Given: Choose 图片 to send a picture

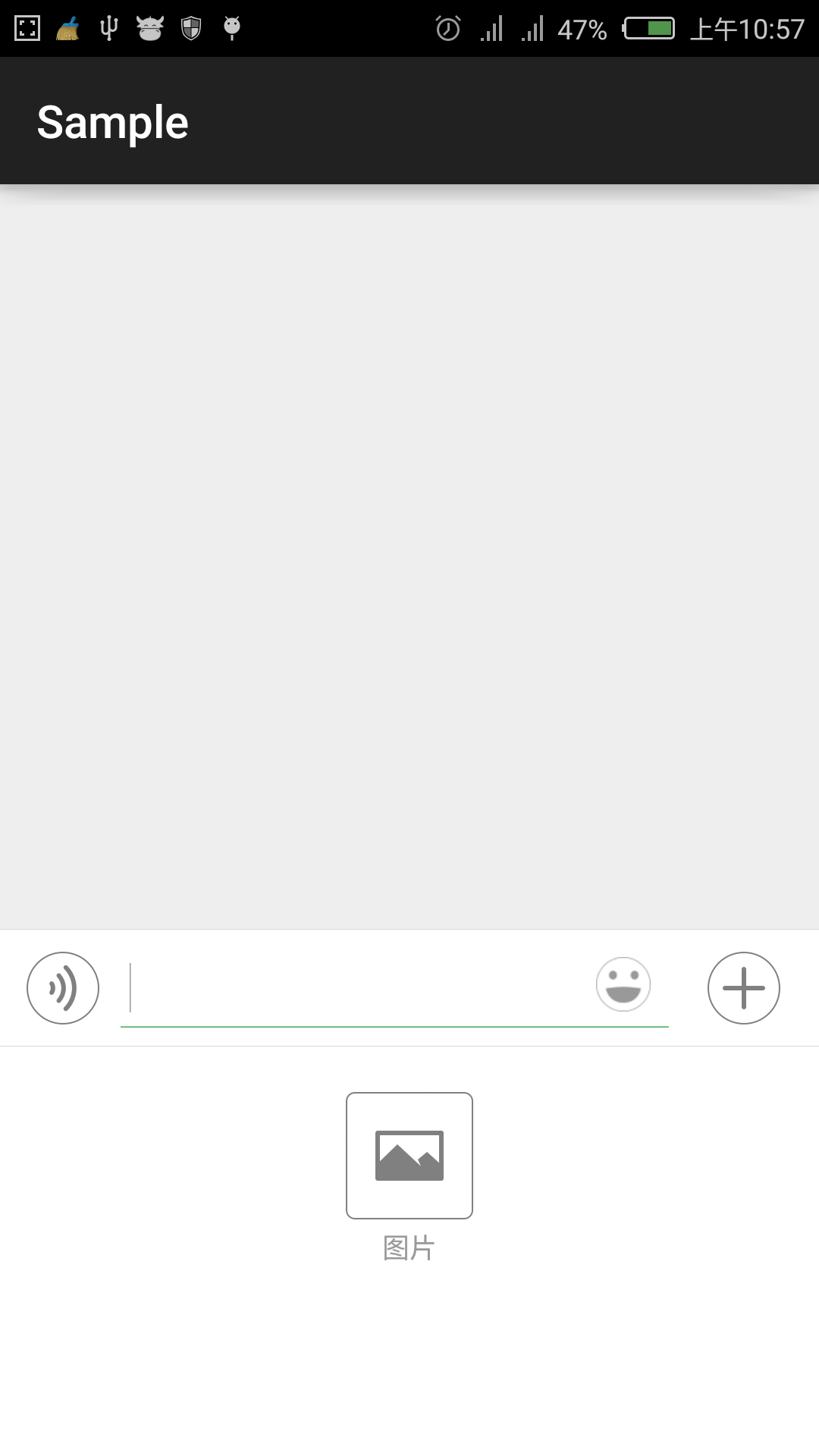Looking at the screenshot, I should pos(409,1156).
